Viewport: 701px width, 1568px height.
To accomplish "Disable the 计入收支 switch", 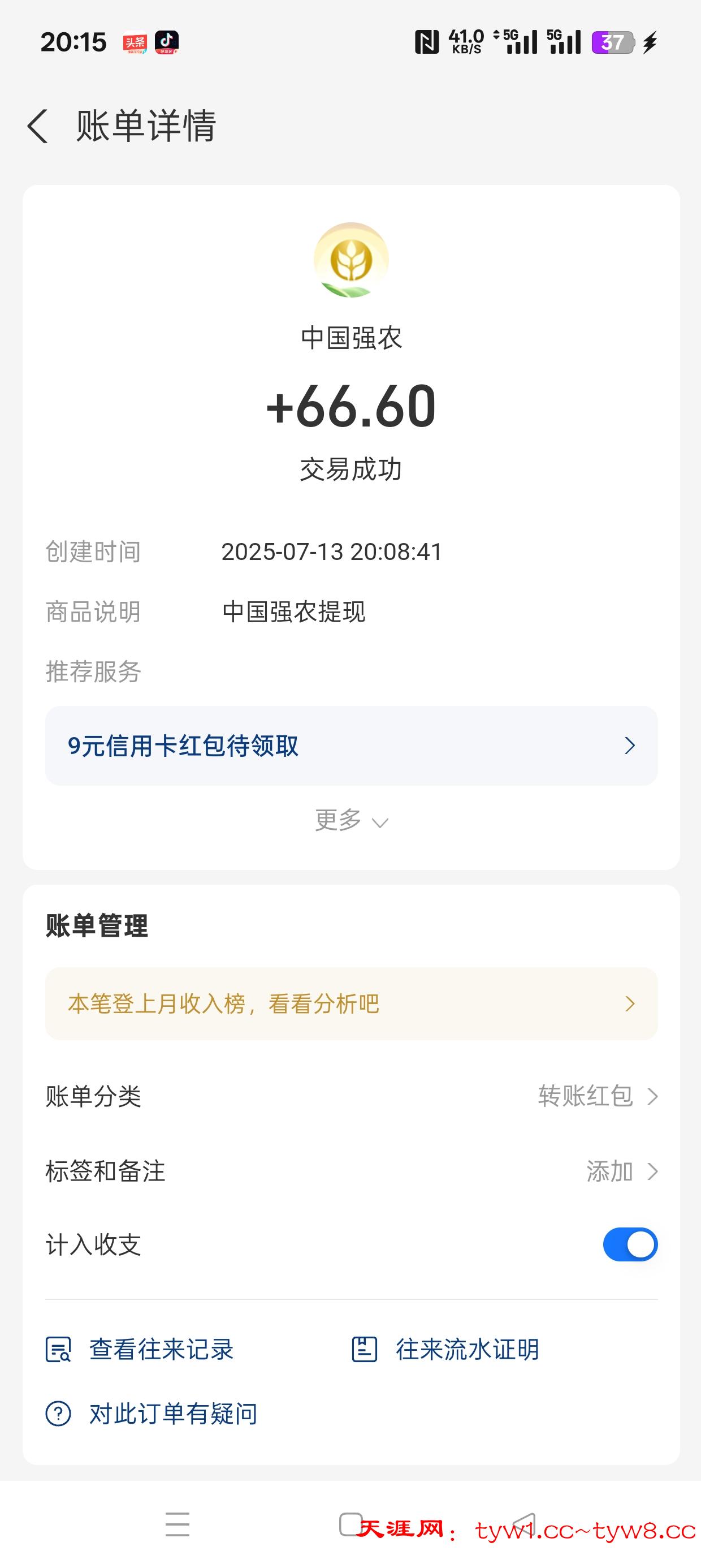I will 630,1245.
